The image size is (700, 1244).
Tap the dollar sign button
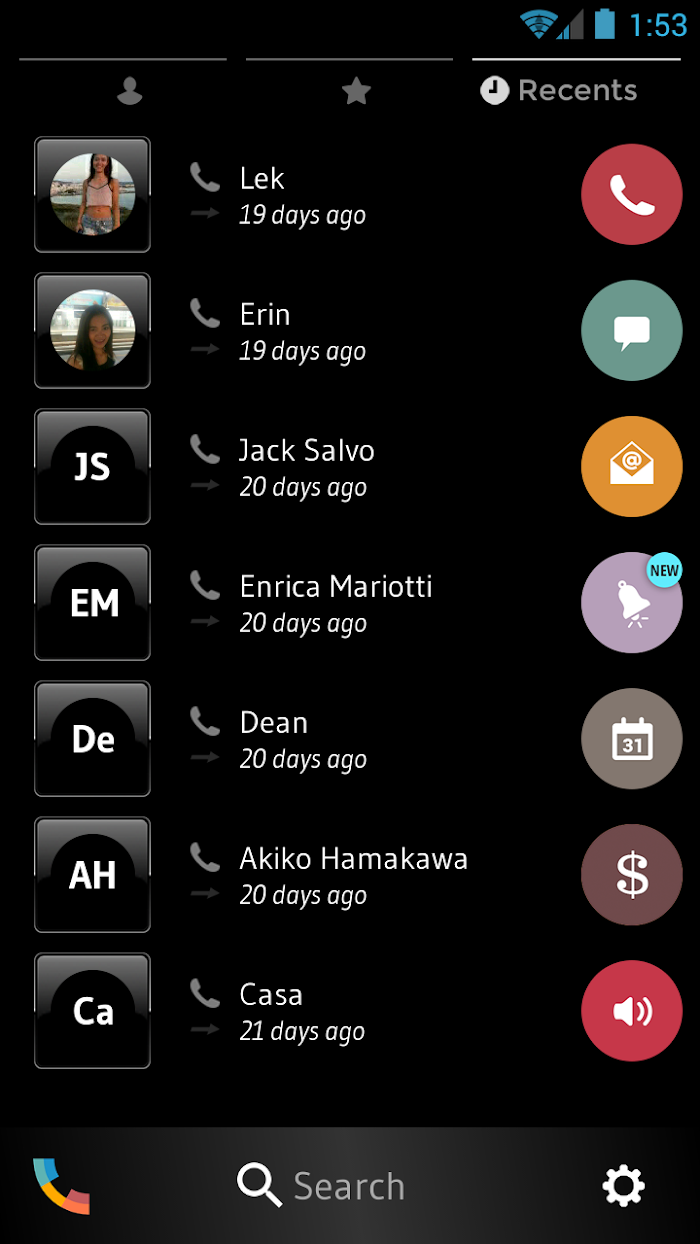[632, 875]
